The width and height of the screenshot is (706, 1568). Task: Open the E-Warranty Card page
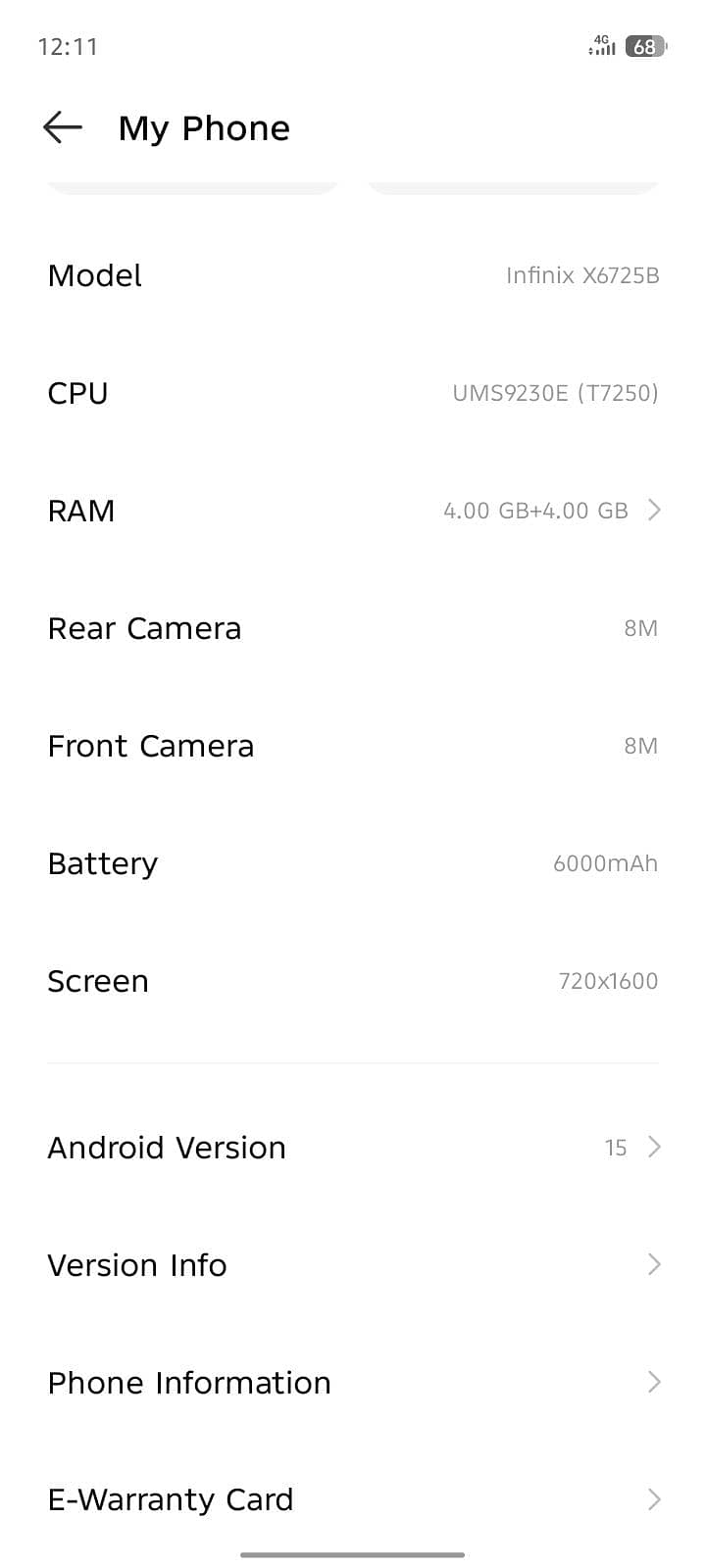click(353, 1498)
